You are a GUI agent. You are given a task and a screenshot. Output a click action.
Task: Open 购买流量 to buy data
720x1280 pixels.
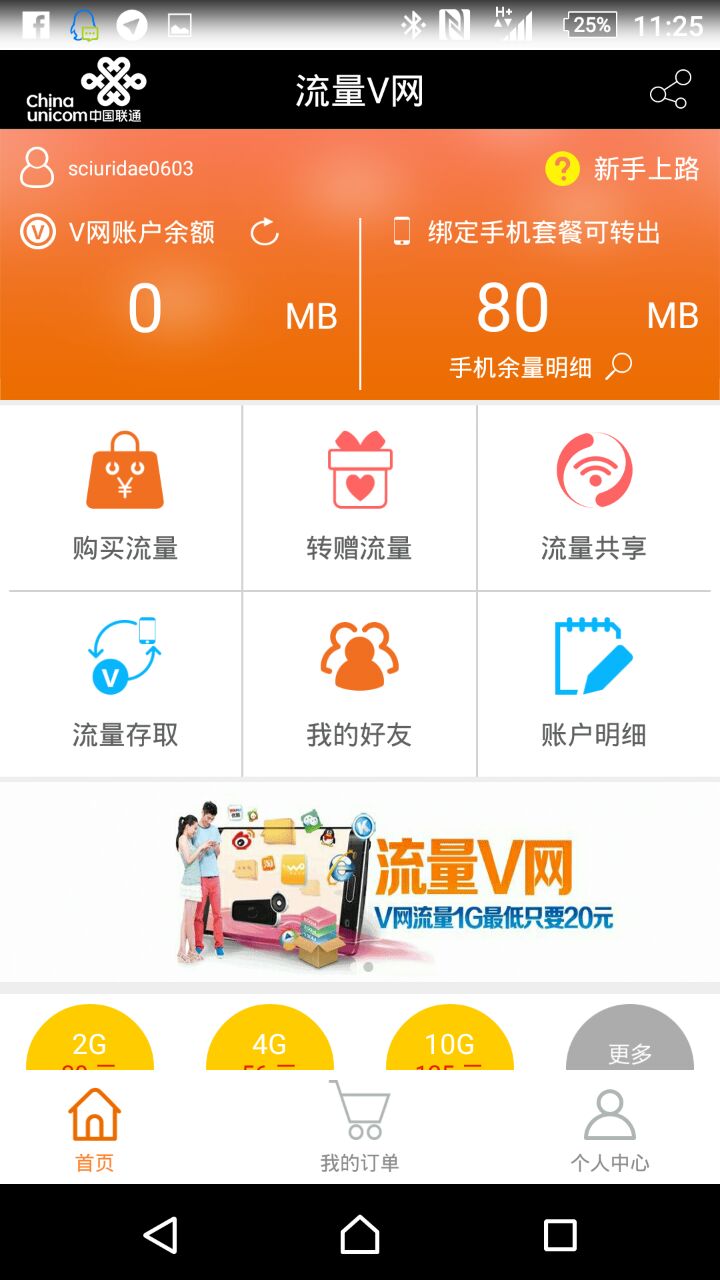(x=125, y=497)
